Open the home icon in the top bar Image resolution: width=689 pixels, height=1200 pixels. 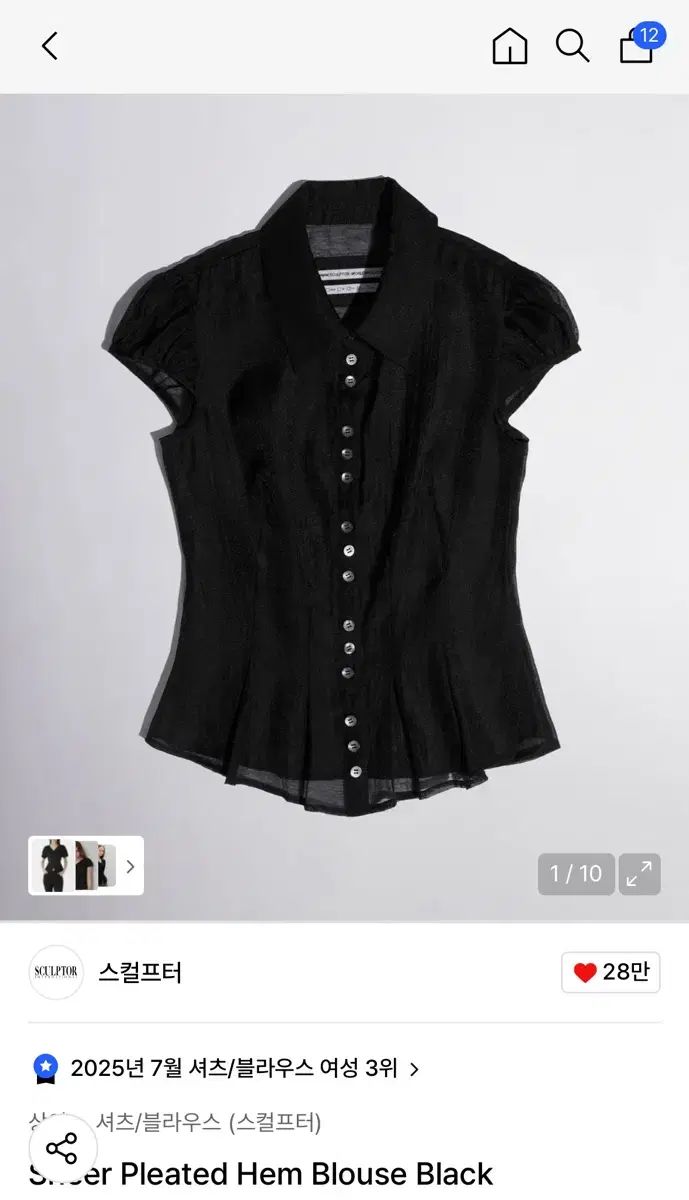point(509,46)
